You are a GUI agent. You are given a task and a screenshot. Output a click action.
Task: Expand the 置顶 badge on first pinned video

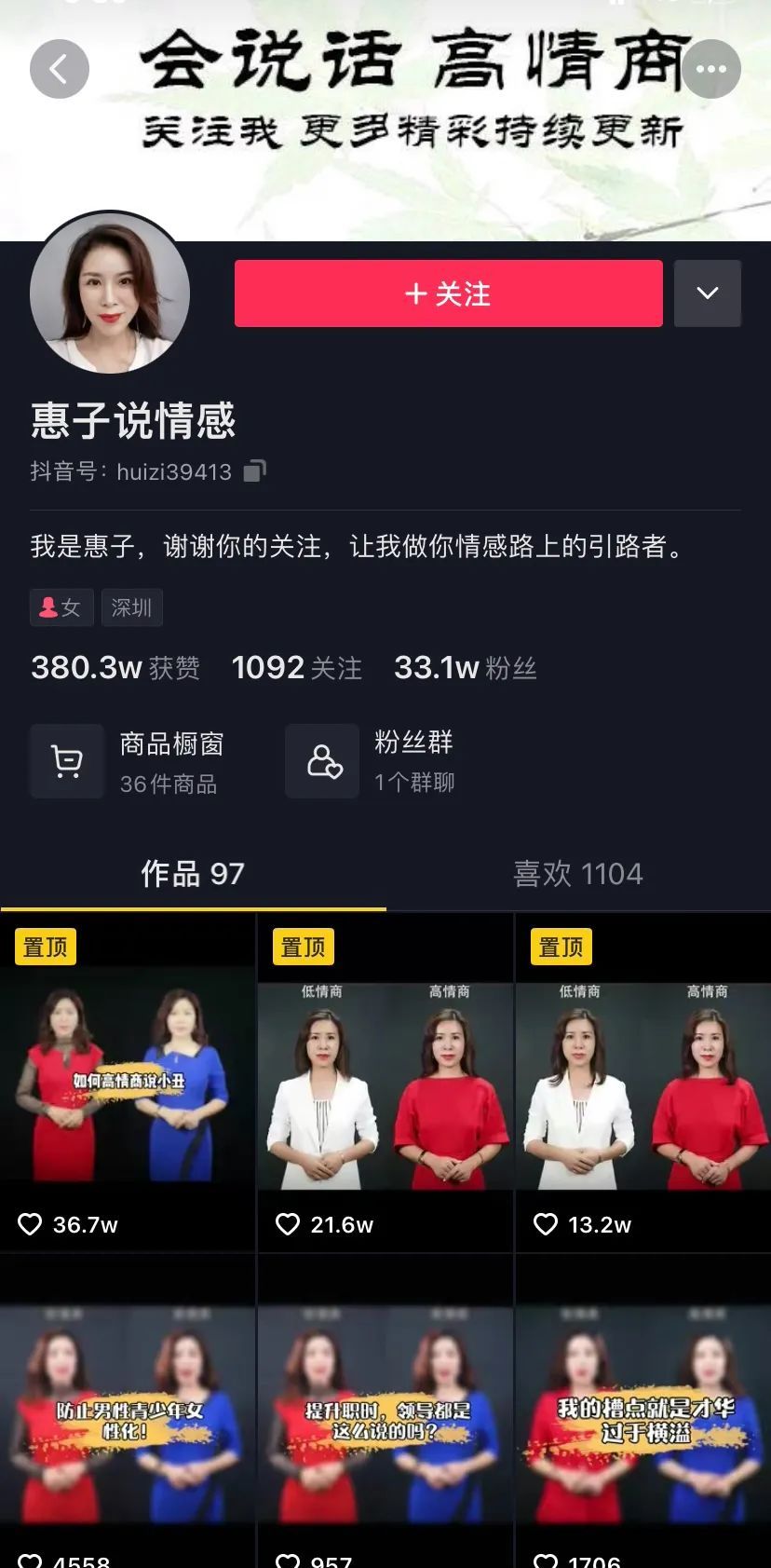[44, 946]
